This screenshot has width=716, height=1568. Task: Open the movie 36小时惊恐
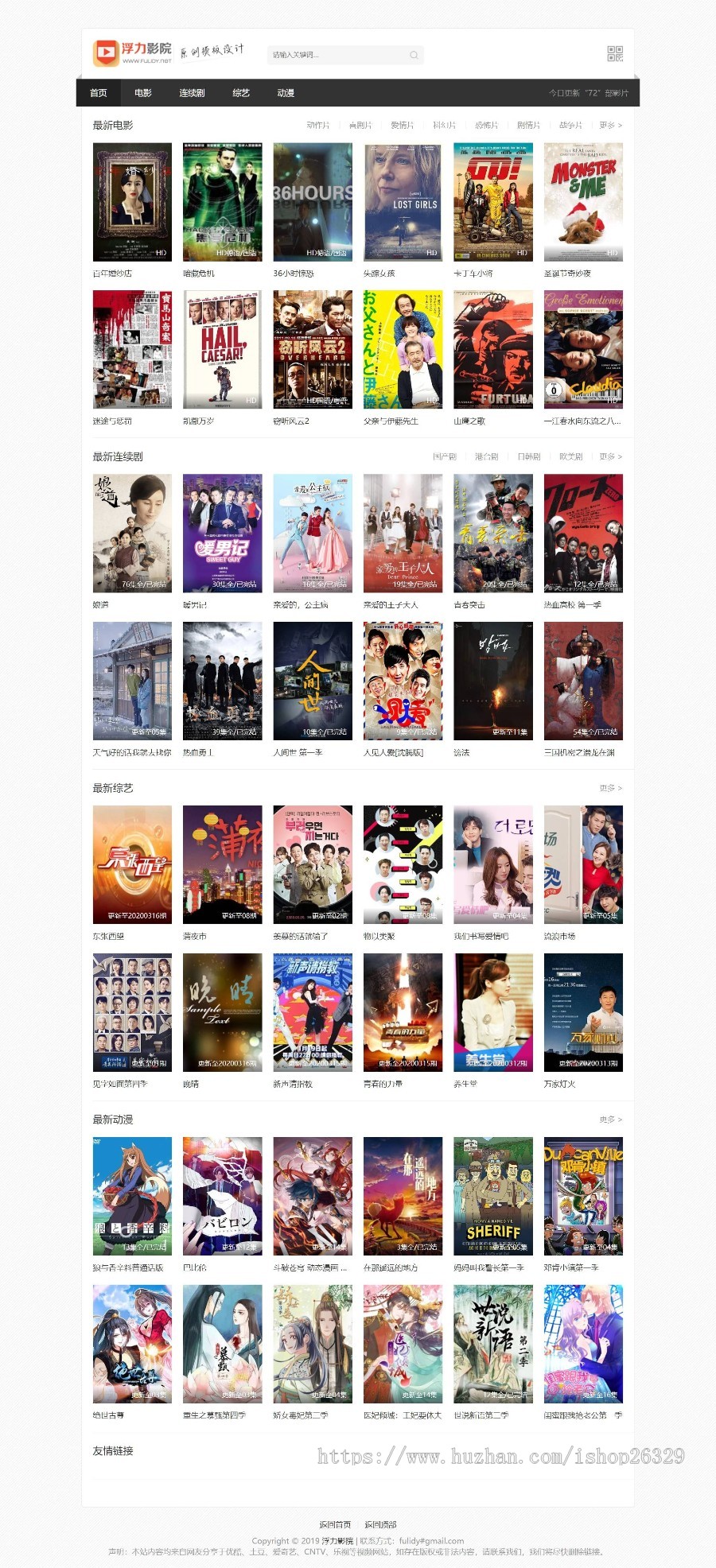coord(313,202)
